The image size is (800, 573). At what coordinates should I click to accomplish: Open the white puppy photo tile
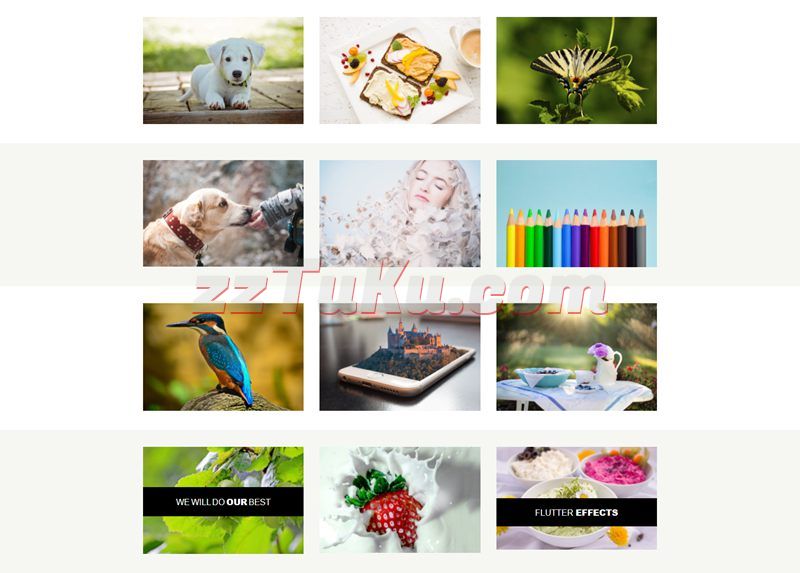pos(223,70)
